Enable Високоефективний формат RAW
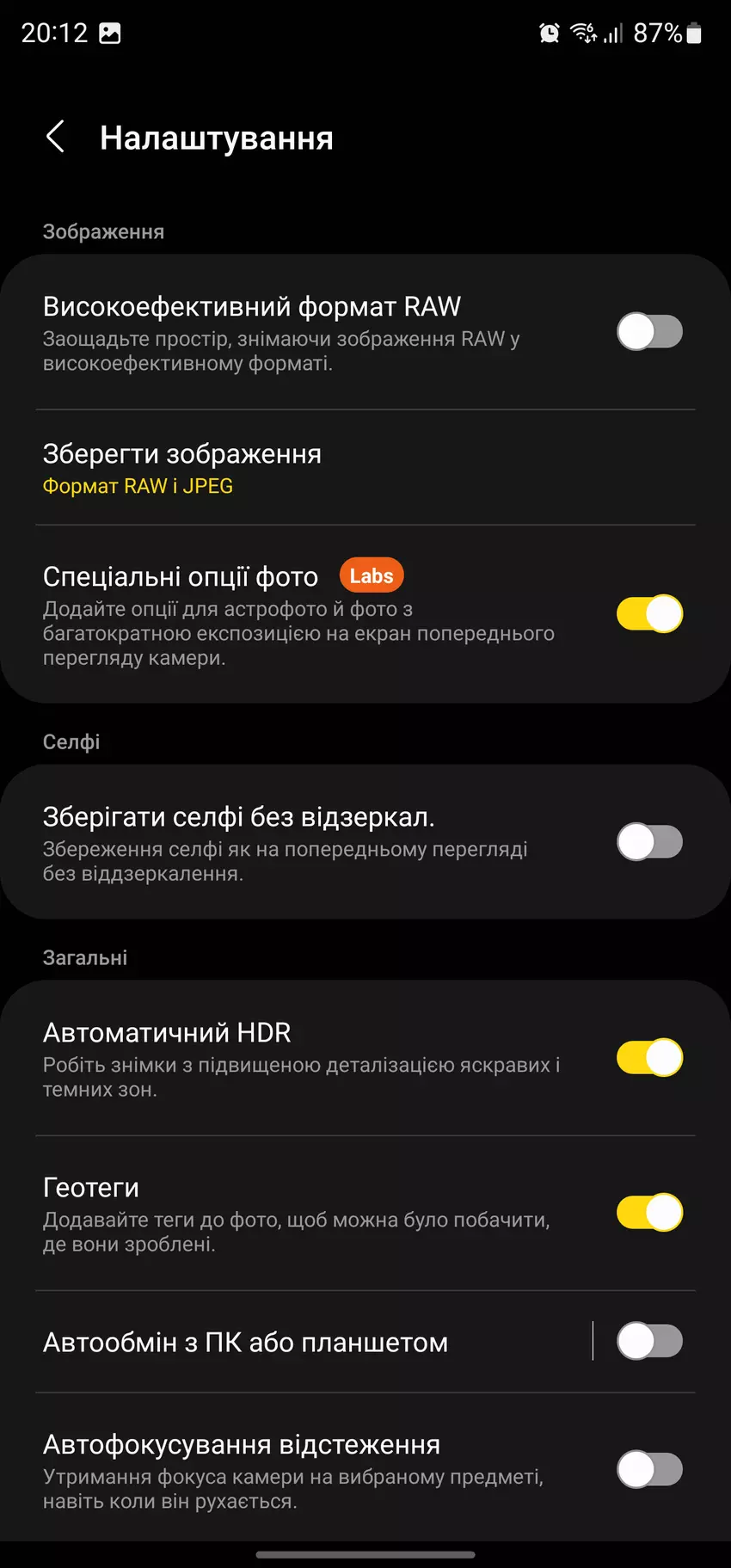The height and width of the screenshot is (1568, 731). (x=650, y=331)
